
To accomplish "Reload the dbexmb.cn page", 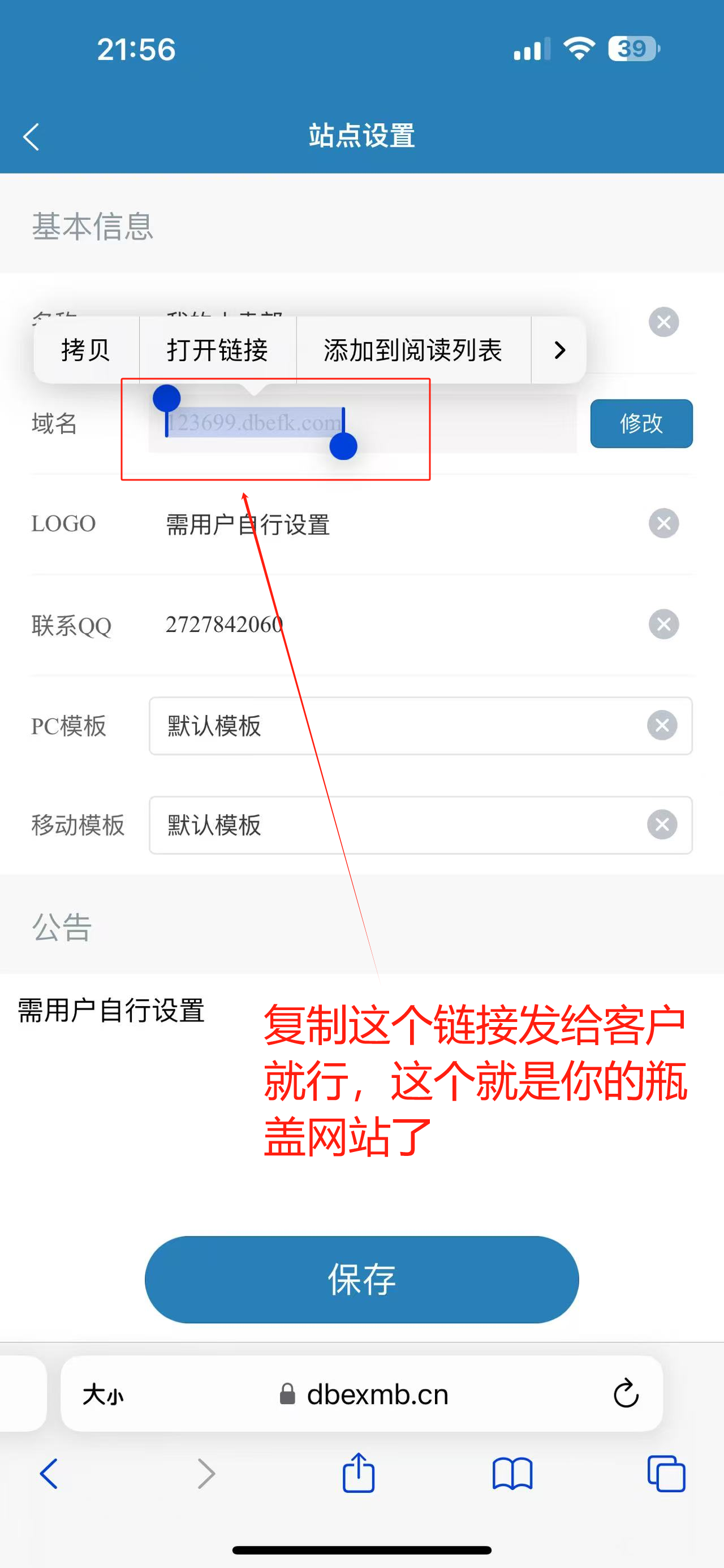I will click(626, 1393).
